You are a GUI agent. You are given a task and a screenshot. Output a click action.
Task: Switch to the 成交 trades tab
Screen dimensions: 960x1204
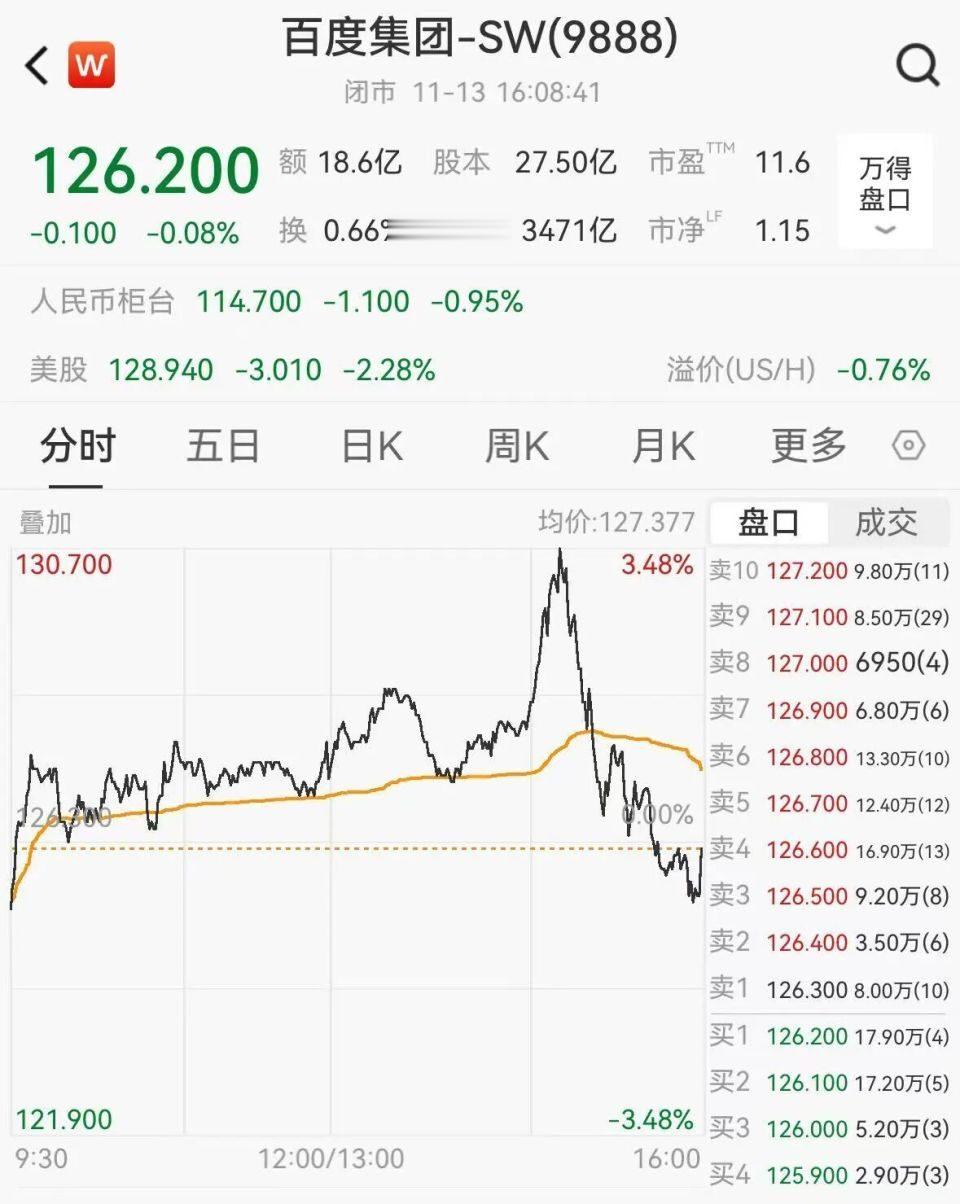tap(886, 522)
